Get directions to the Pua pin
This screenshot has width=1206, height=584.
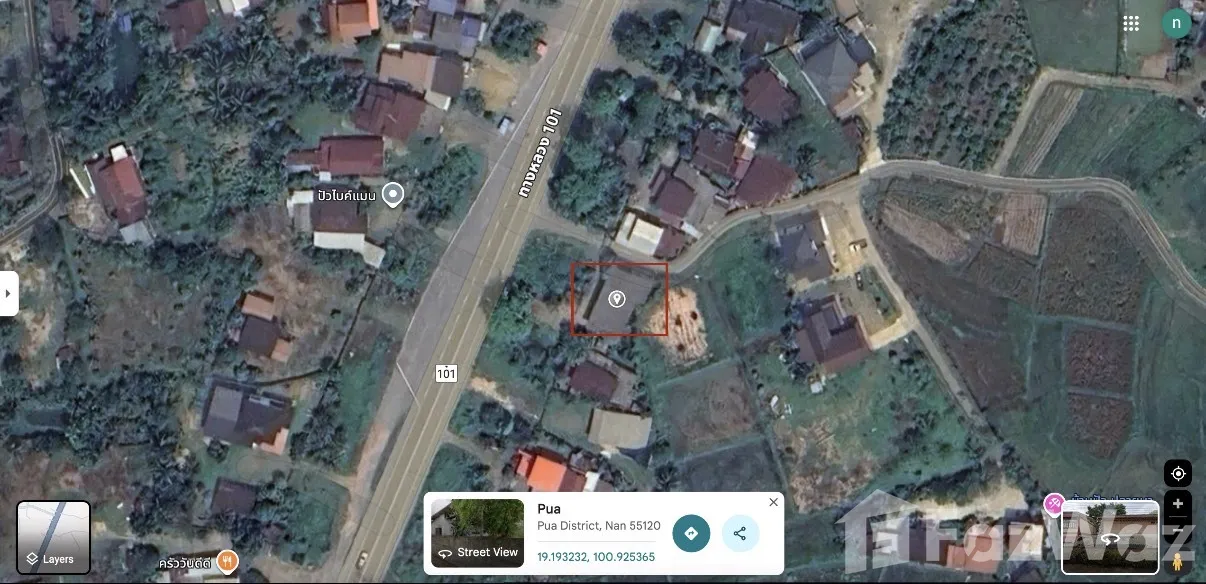[691, 533]
